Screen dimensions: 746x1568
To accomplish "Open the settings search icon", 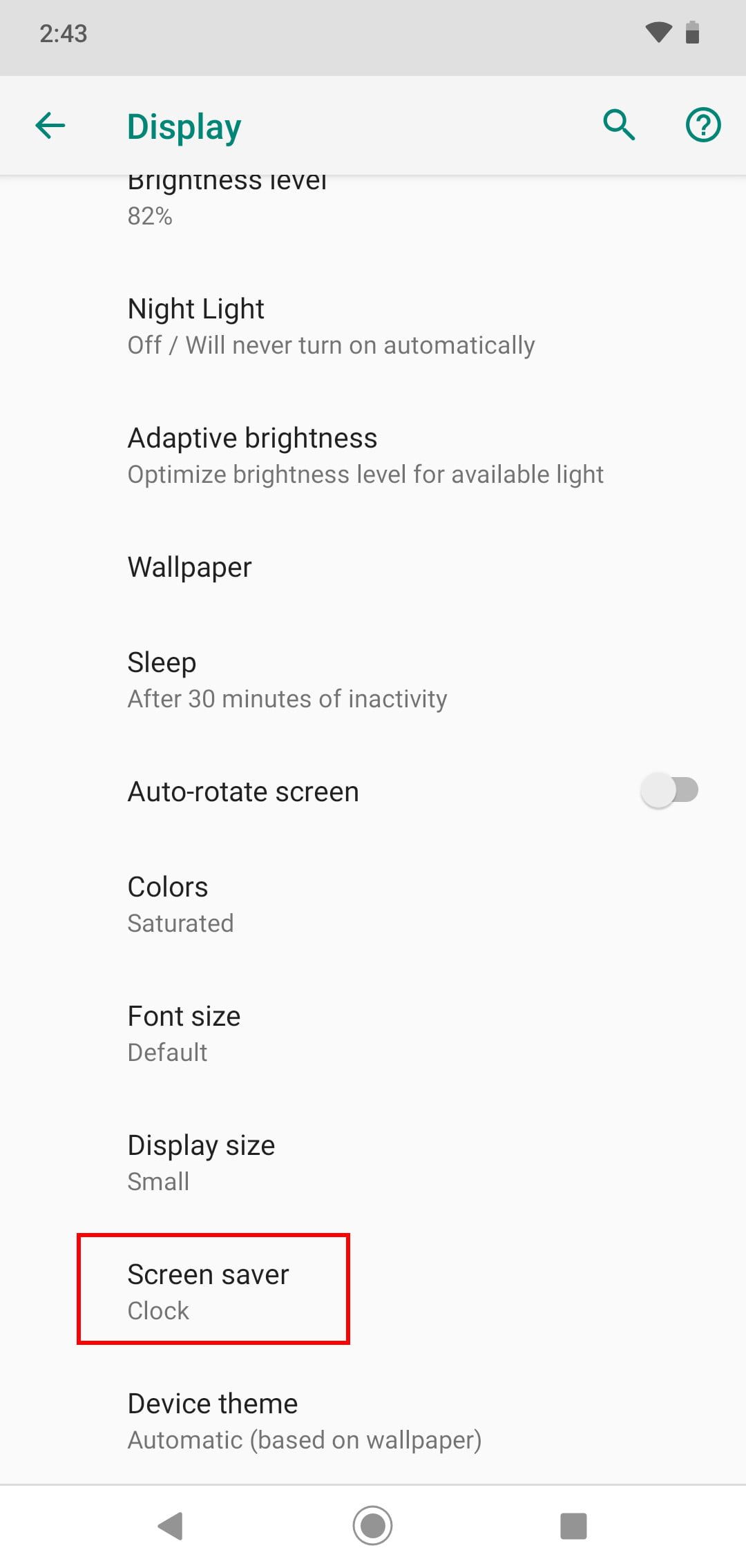I will pos(619,125).
